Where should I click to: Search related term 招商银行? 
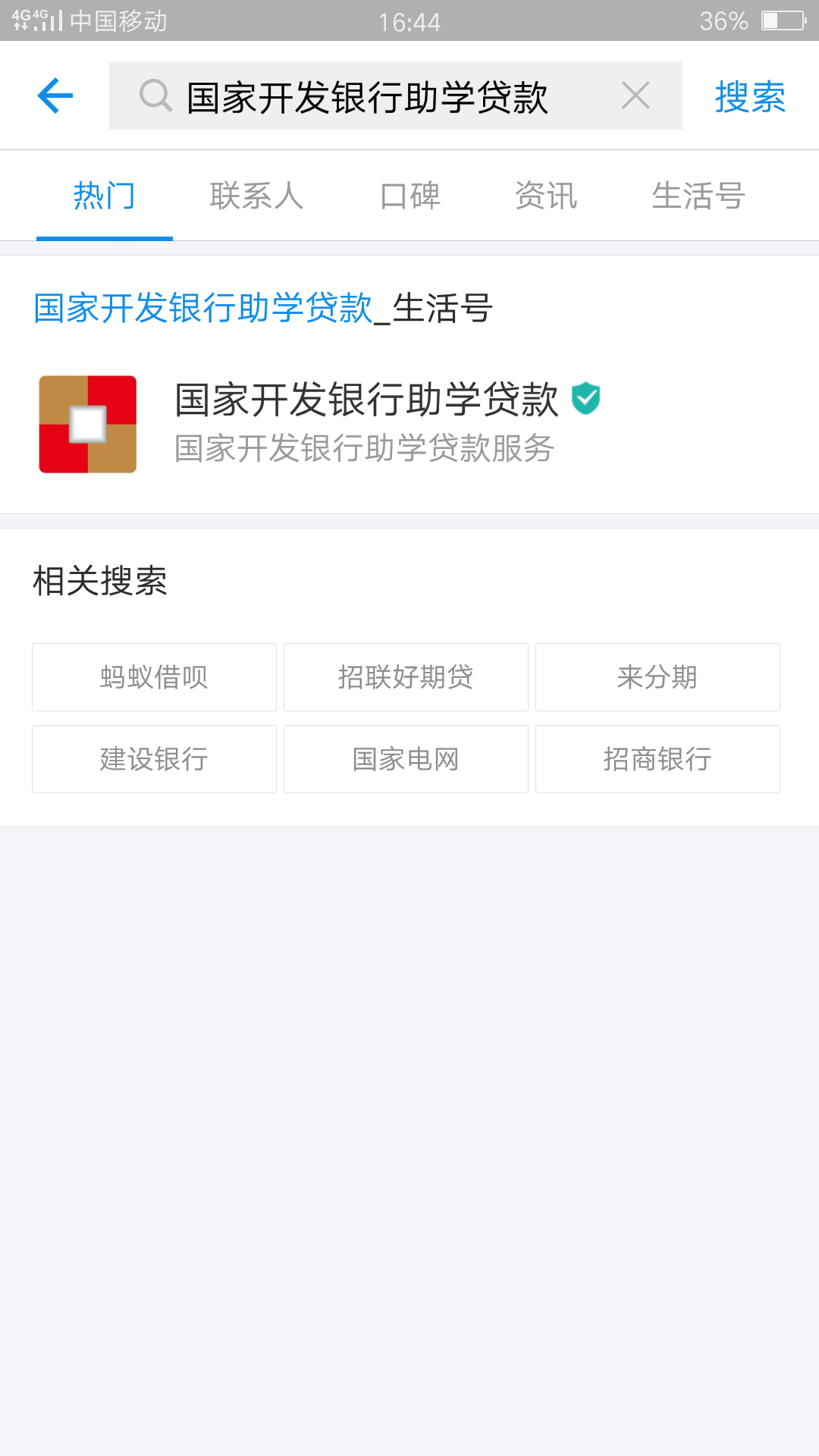657,759
